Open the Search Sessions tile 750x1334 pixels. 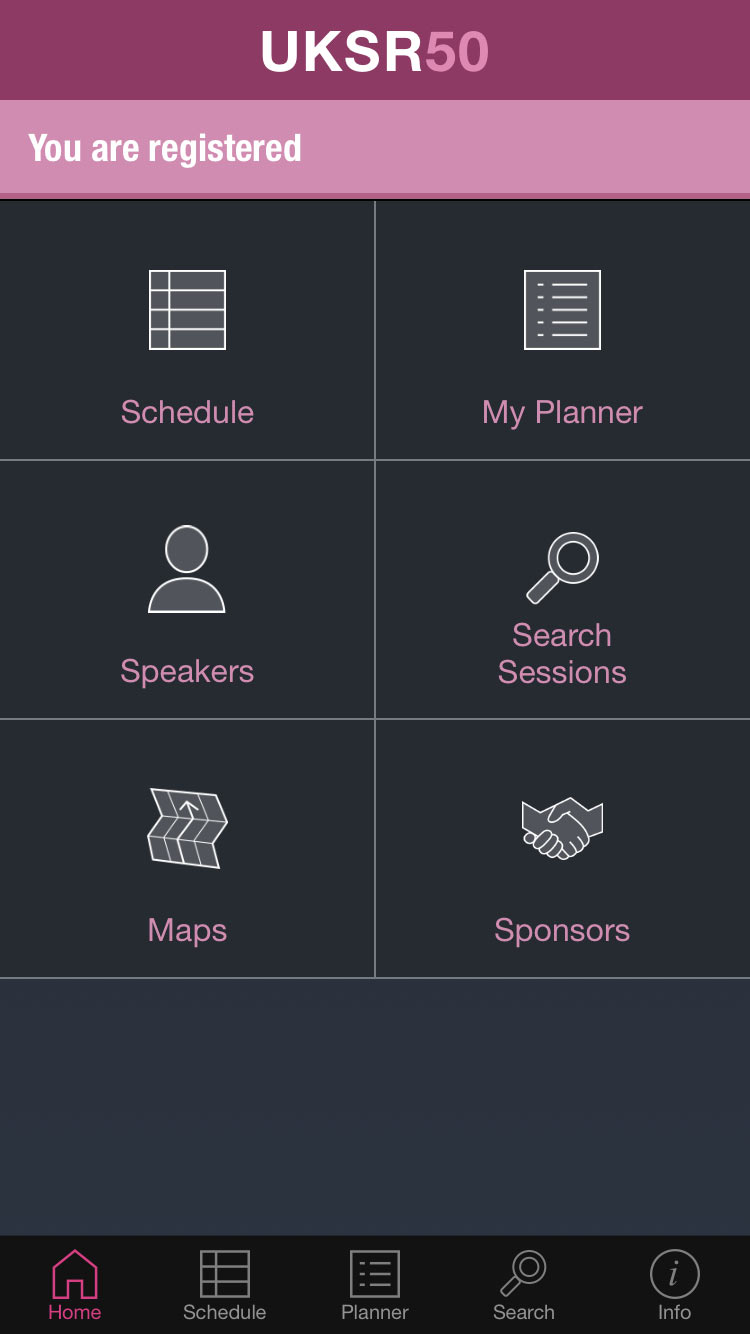coord(563,590)
